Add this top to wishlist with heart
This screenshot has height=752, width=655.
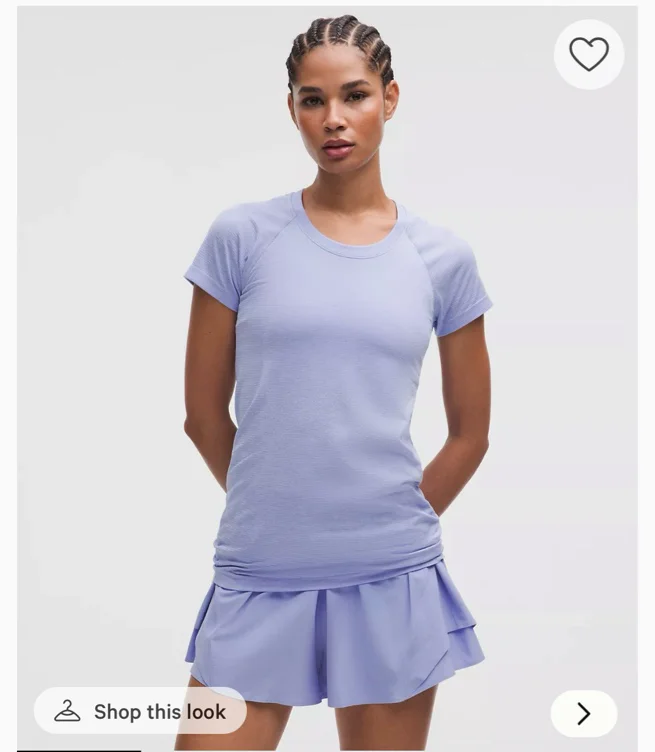click(x=589, y=54)
